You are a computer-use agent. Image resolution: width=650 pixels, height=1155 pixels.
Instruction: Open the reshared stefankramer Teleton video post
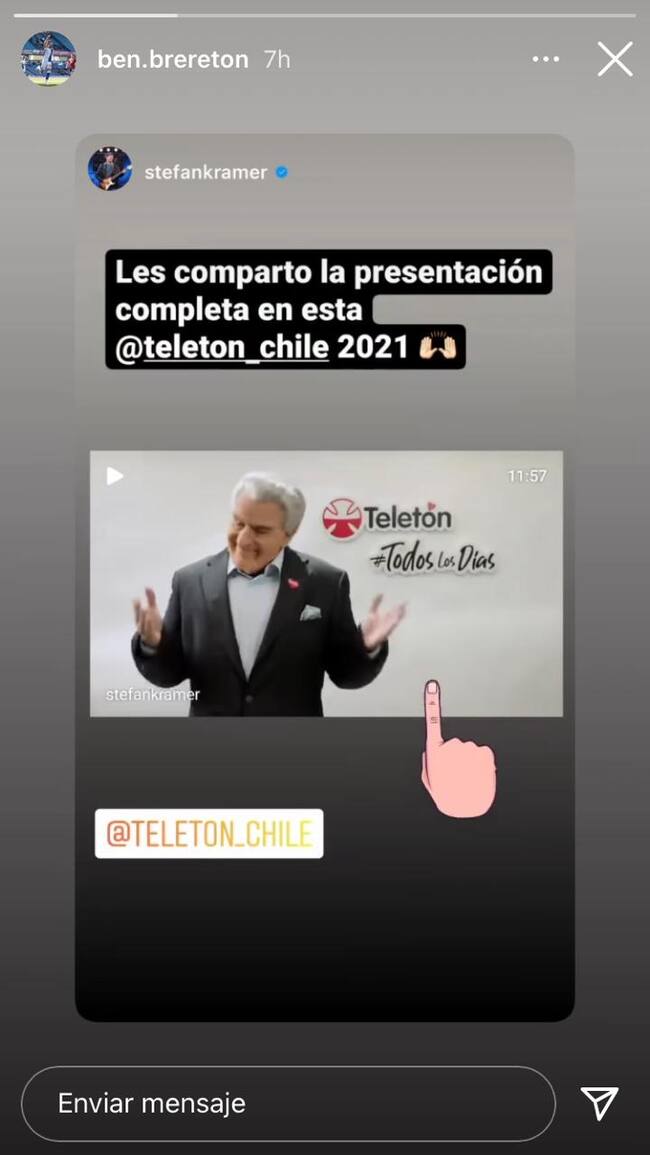(x=325, y=583)
